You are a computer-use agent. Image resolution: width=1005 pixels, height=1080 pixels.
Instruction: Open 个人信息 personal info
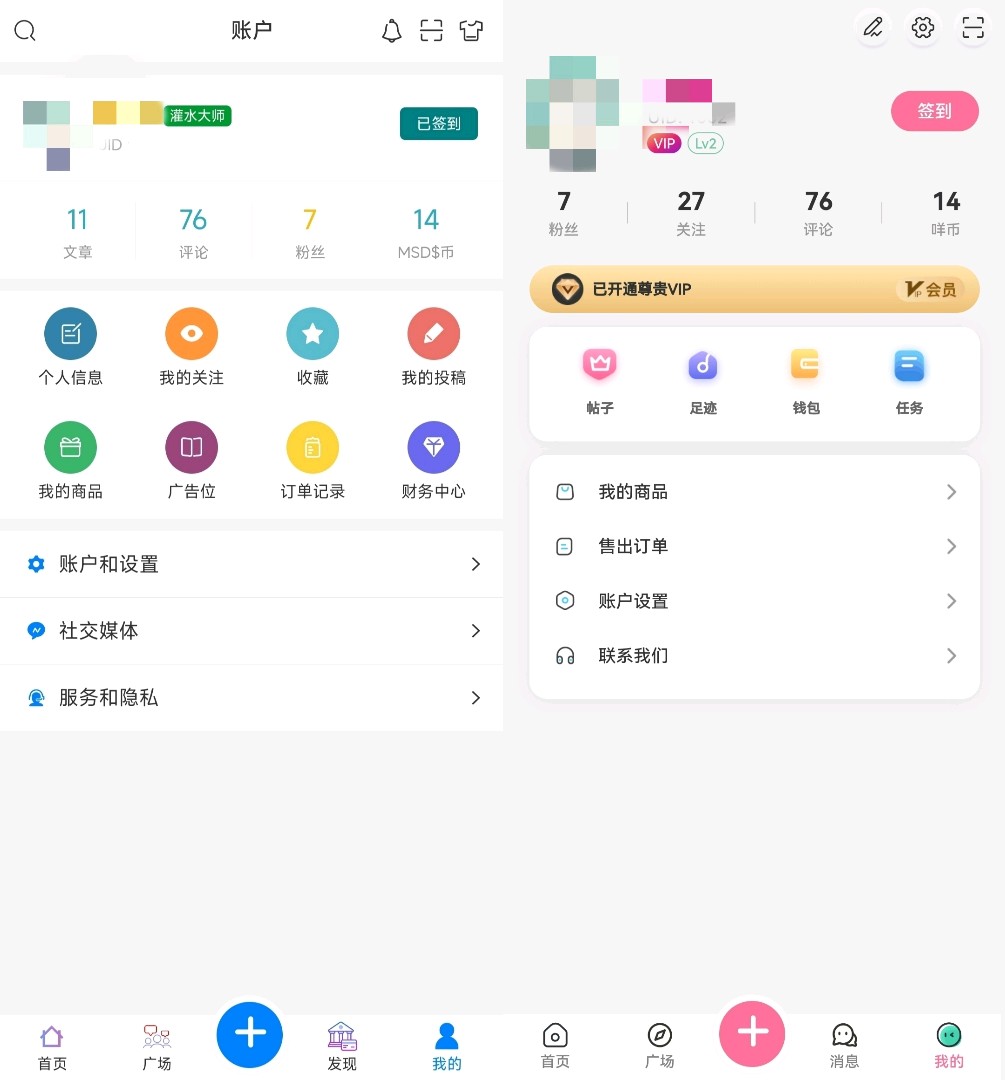71,346
